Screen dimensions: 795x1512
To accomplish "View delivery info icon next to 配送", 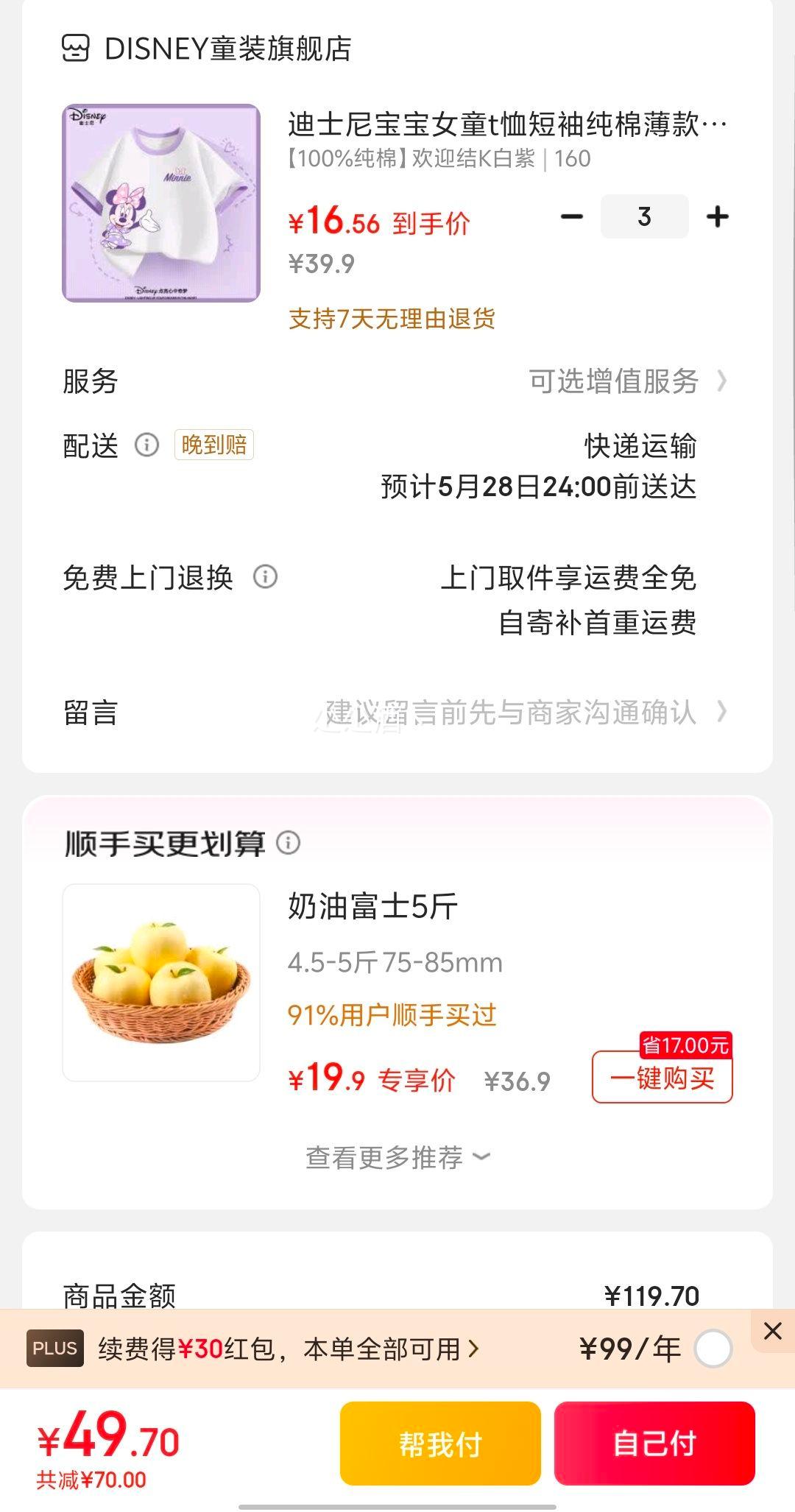I will (146, 445).
